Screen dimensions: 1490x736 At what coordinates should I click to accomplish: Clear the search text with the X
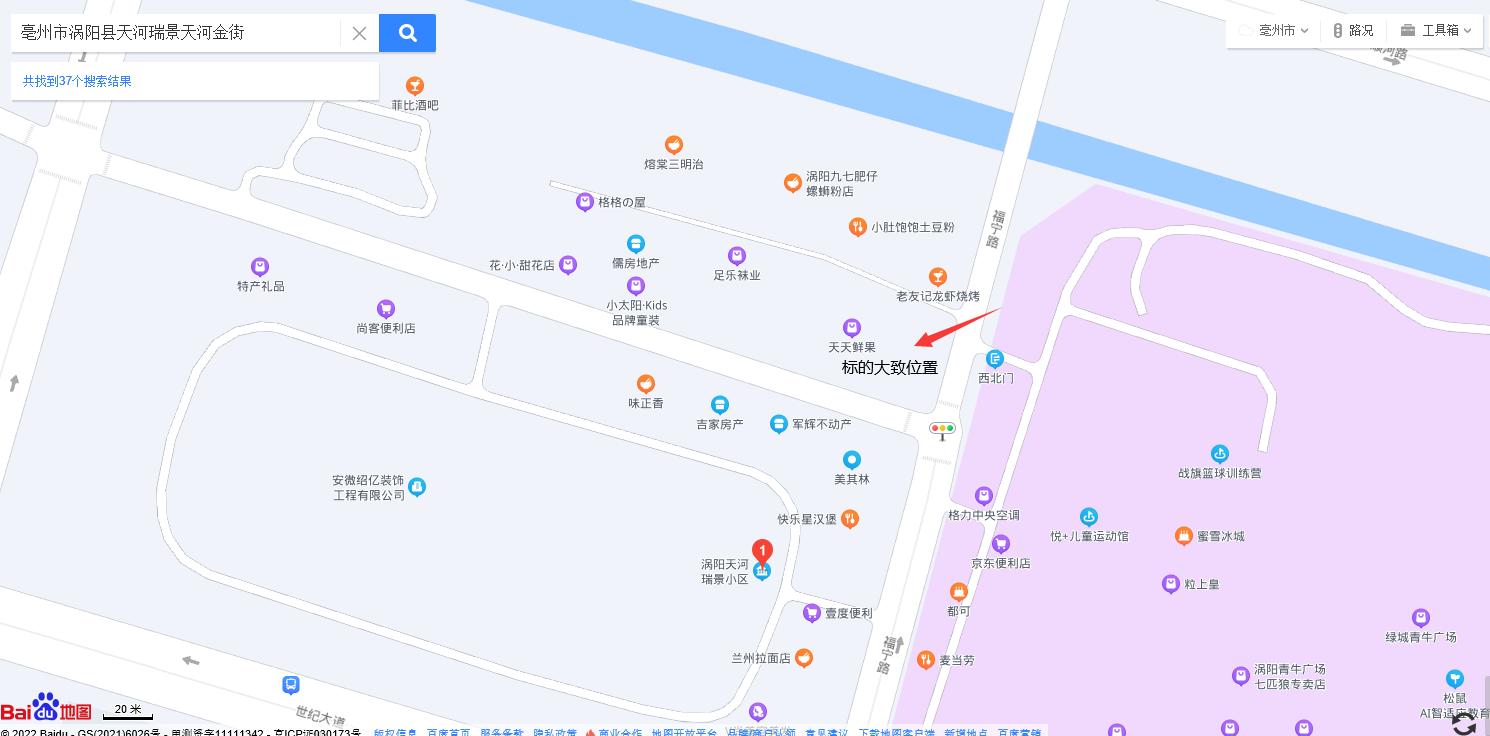pyautogui.click(x=359, y=33)
